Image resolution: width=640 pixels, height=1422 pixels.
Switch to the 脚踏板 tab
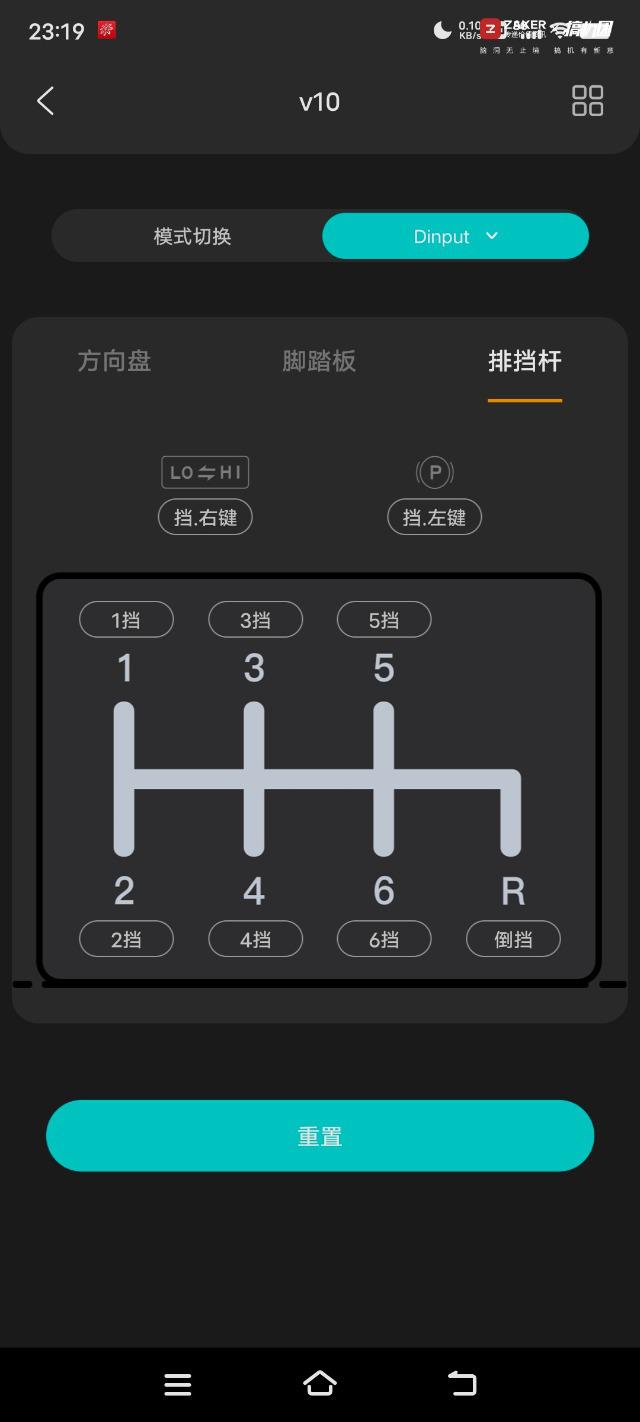319,361
